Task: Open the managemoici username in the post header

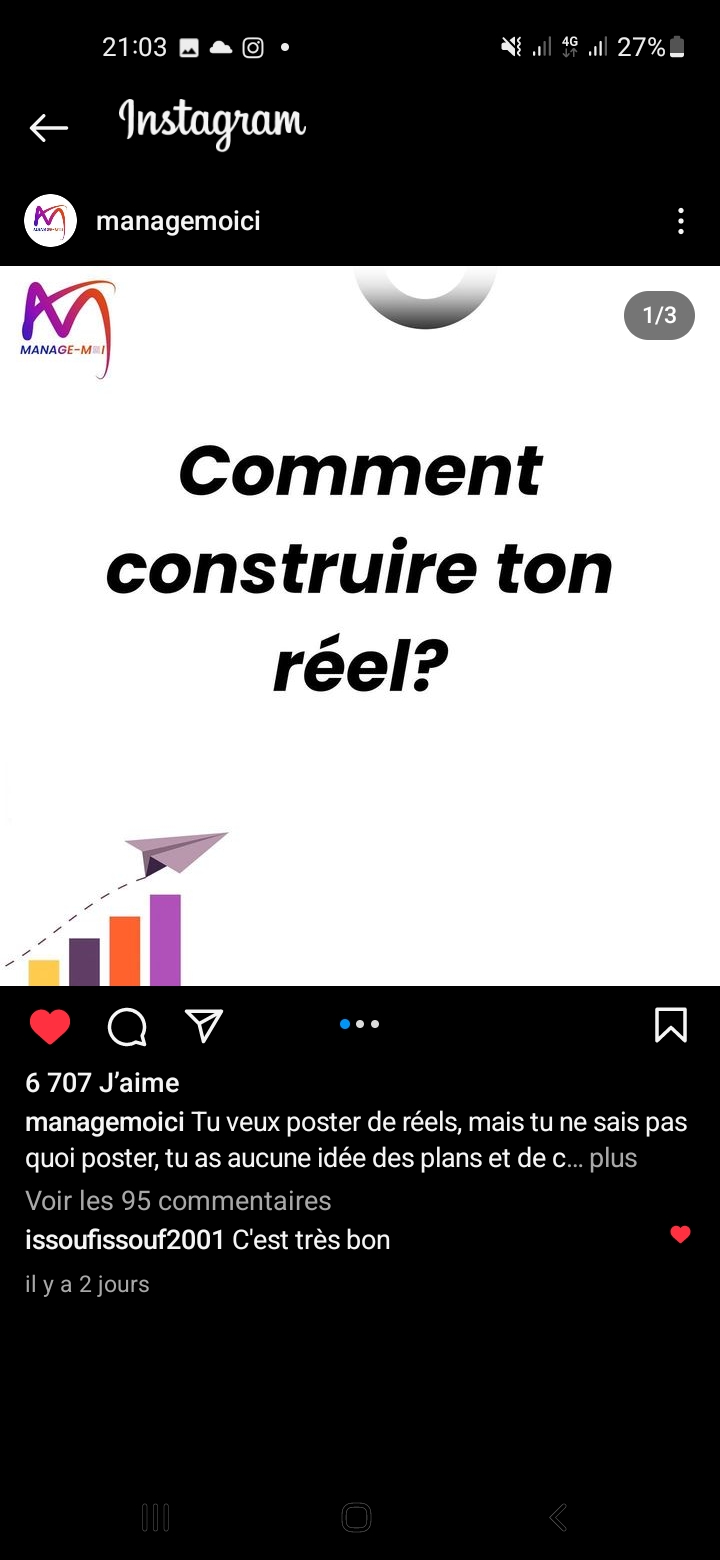Action: point(178,221)
